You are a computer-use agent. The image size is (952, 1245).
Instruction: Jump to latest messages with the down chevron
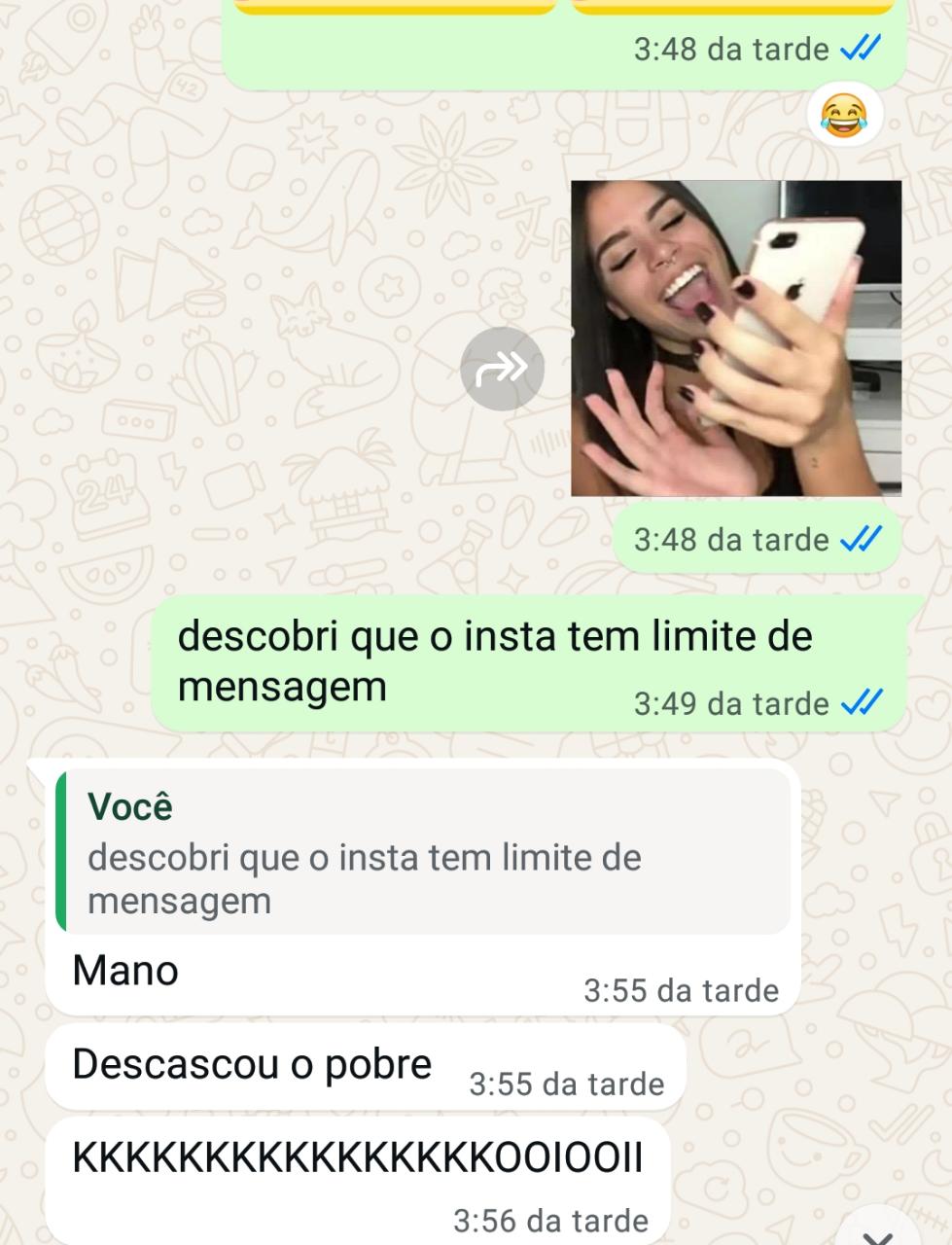tap(877, 1233)
